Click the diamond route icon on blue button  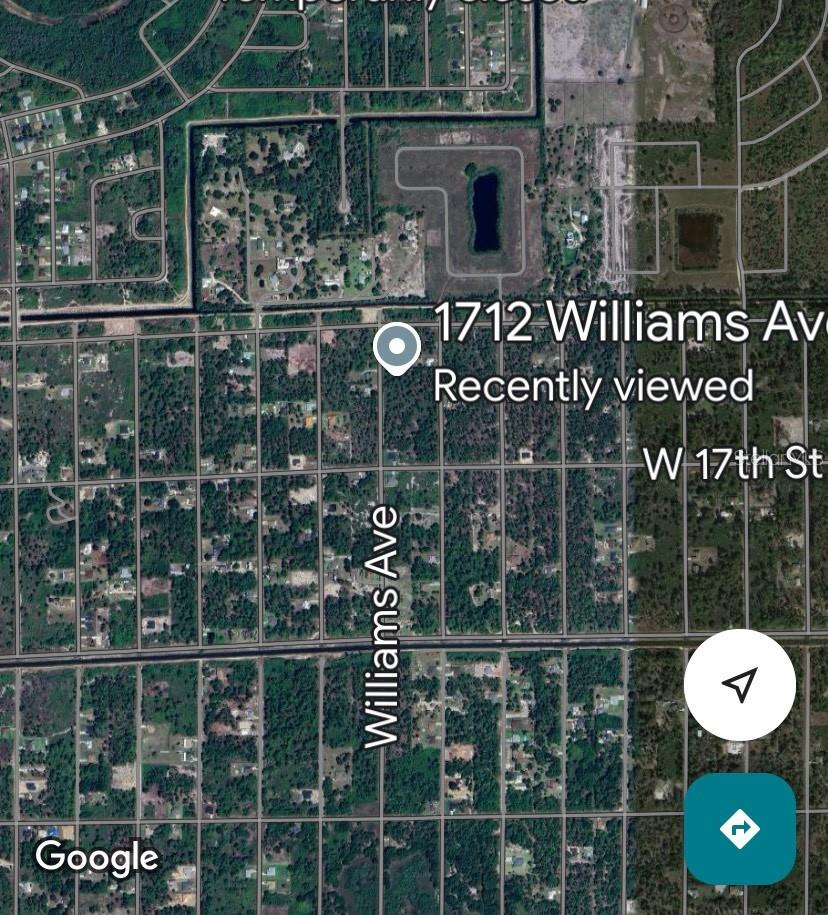tap(739, 827)
